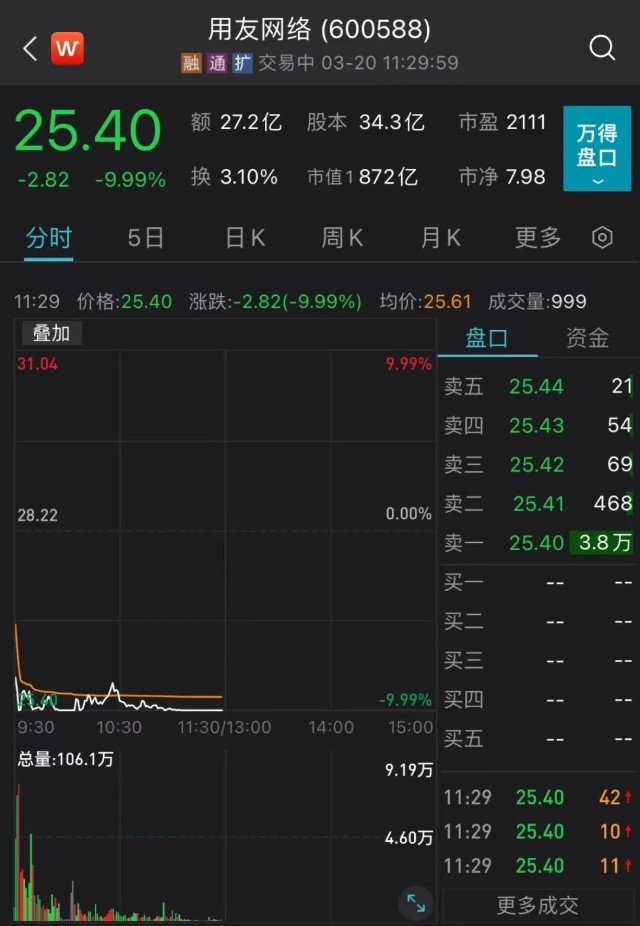
Task: Select the 分时 chart tab
Action: 49,238
